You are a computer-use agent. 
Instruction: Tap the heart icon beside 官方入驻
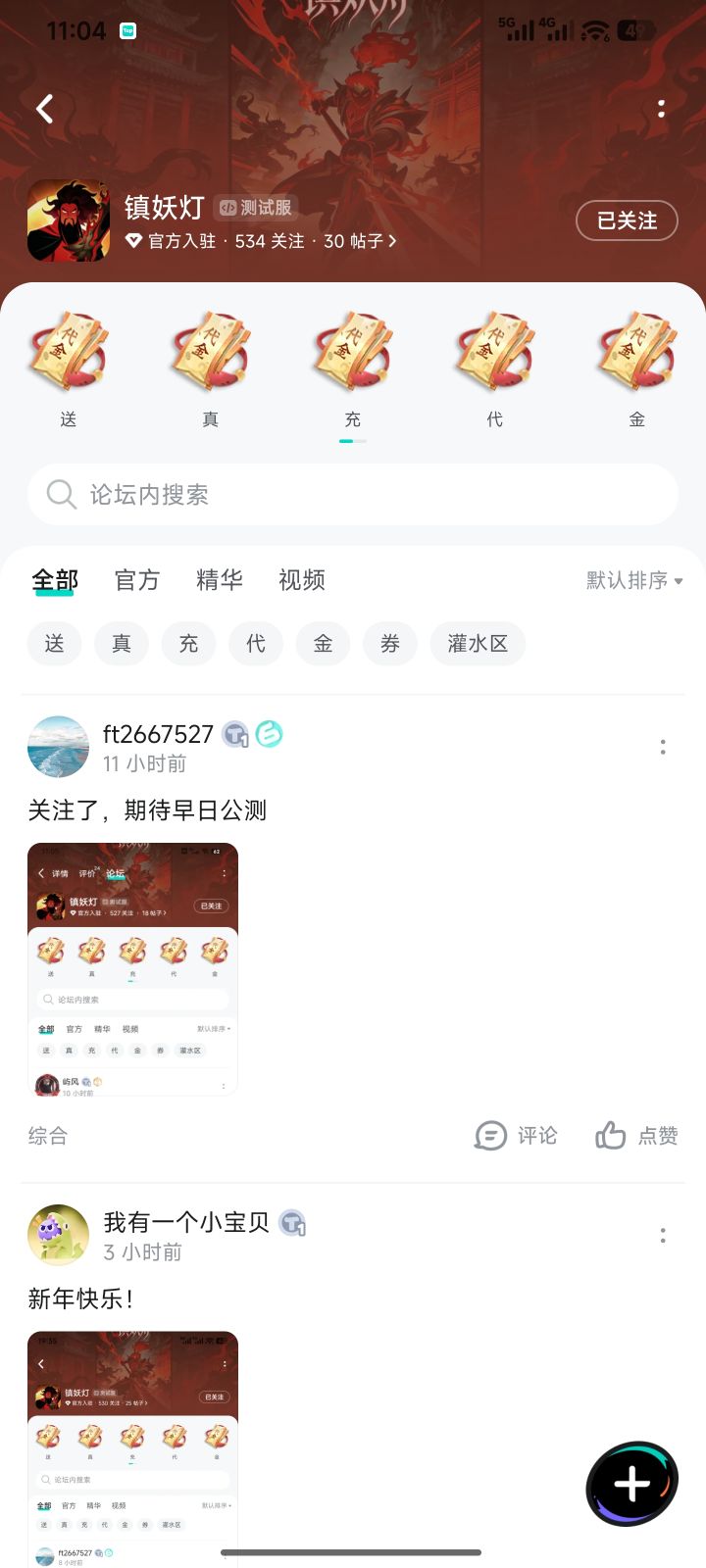[x=133, y=241]
